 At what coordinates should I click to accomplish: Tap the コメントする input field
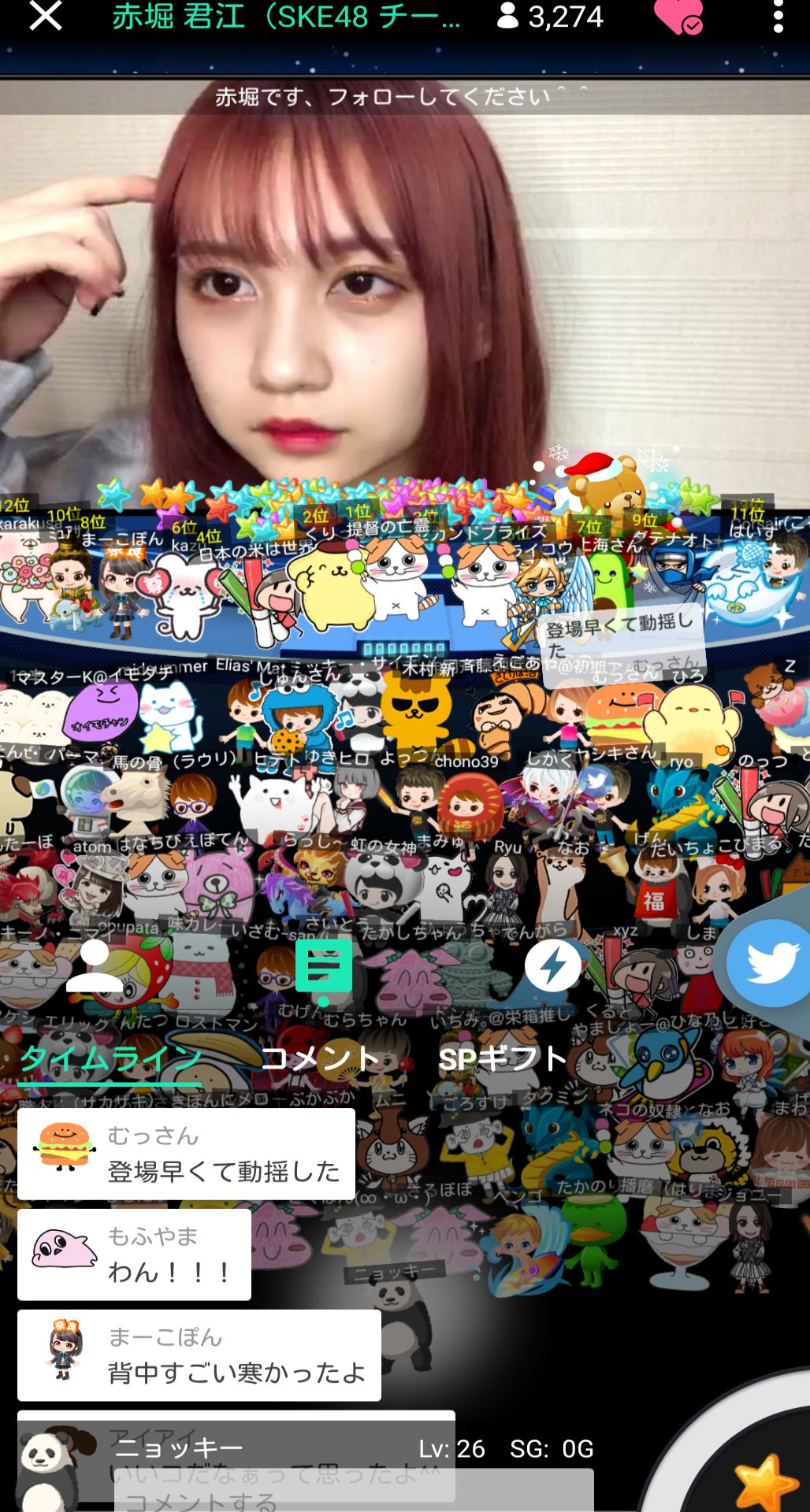click(x=355, y=1498)
